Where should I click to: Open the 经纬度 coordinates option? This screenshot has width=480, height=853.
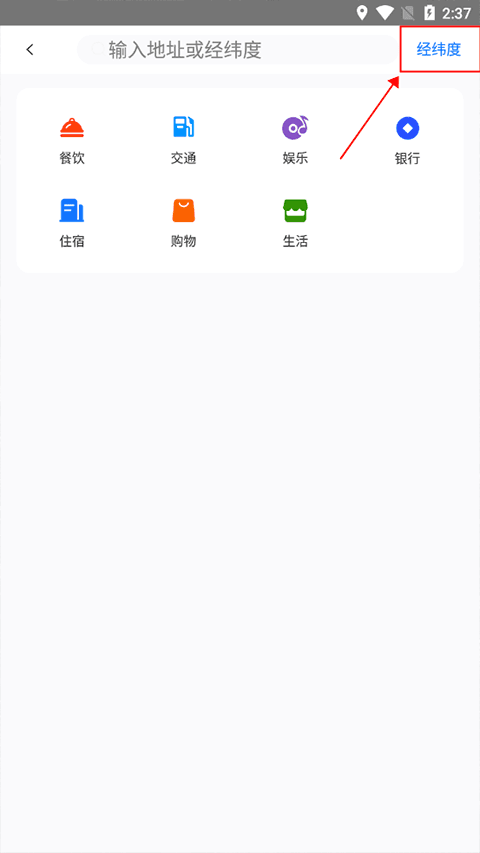pos(439,50)
